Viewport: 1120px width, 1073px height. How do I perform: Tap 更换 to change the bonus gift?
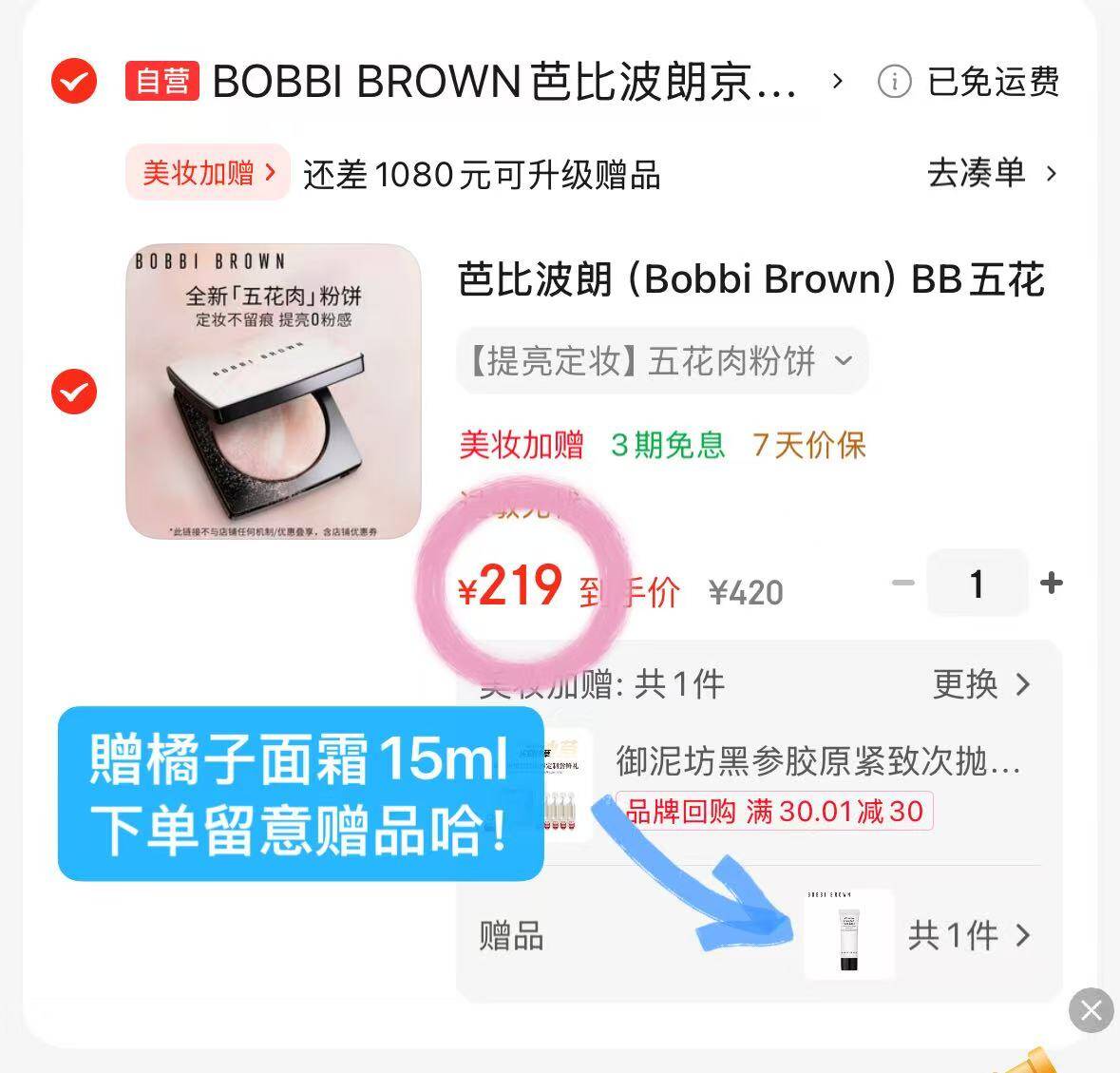coord(980,684)
